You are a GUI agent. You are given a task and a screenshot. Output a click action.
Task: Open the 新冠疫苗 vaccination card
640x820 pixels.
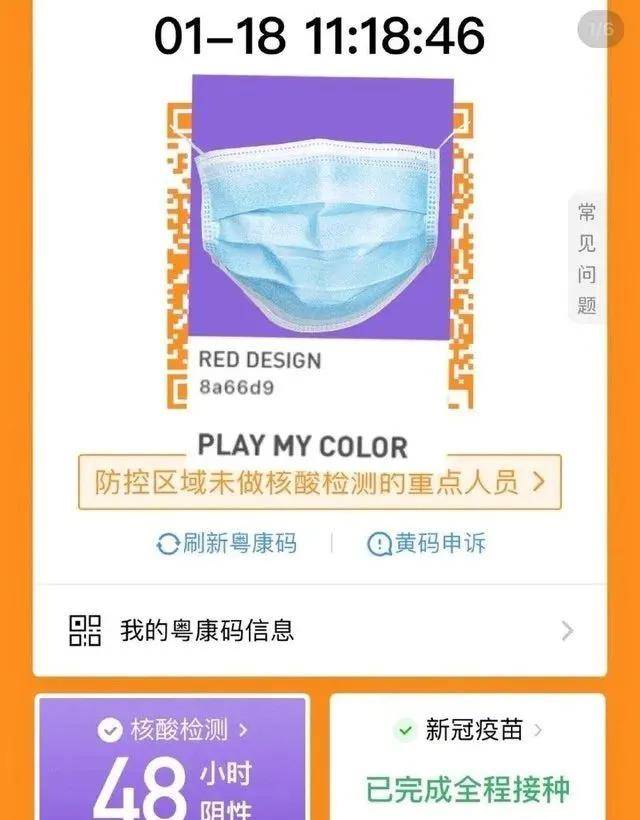468,760
